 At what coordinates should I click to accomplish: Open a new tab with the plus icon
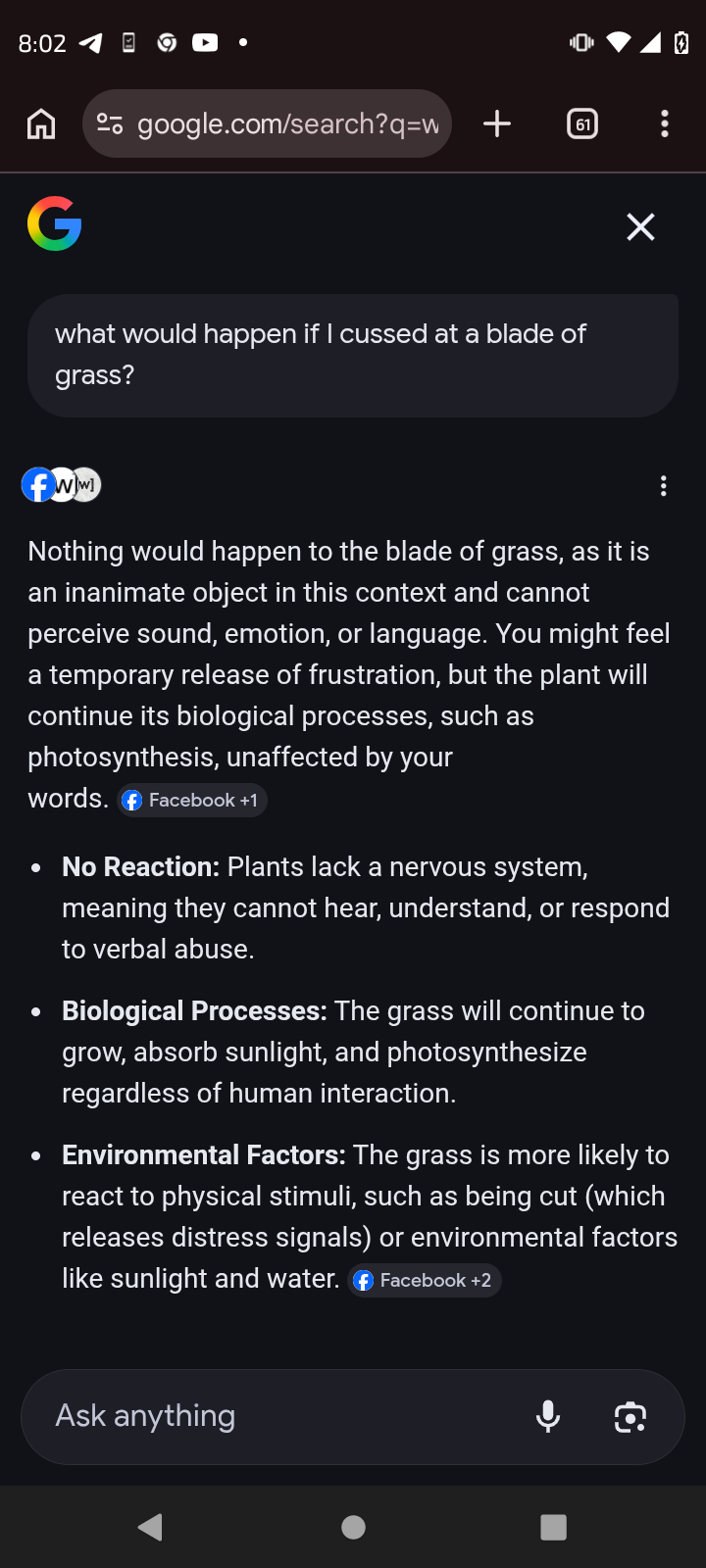[x=496, y=123]
